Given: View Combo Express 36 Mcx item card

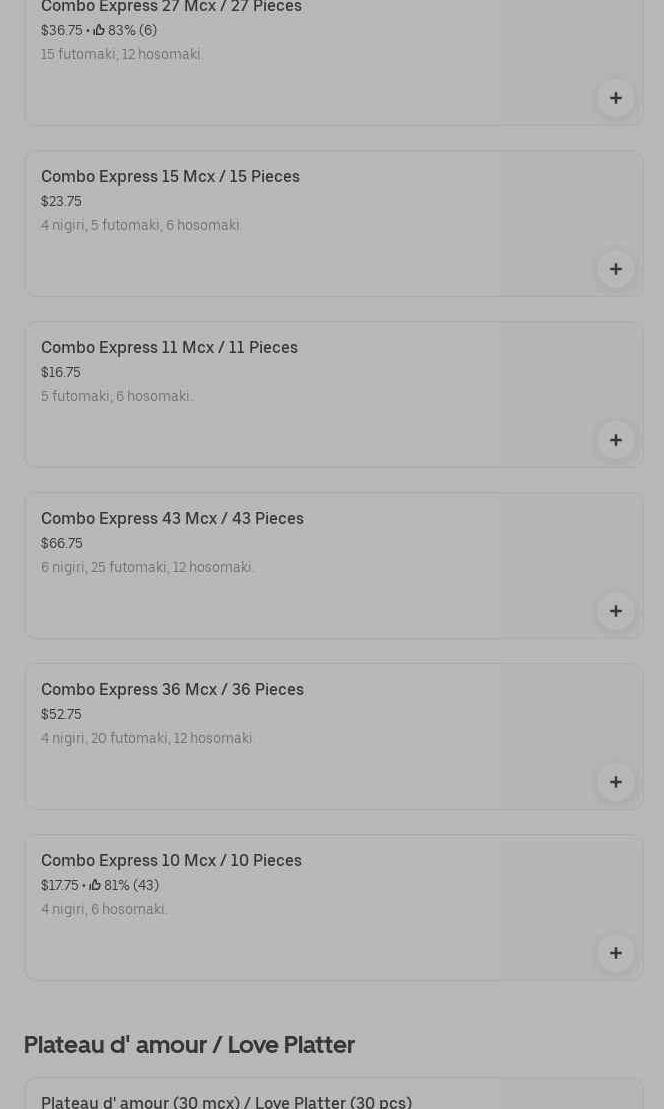Looking at the screenshot, I should 172,690.
